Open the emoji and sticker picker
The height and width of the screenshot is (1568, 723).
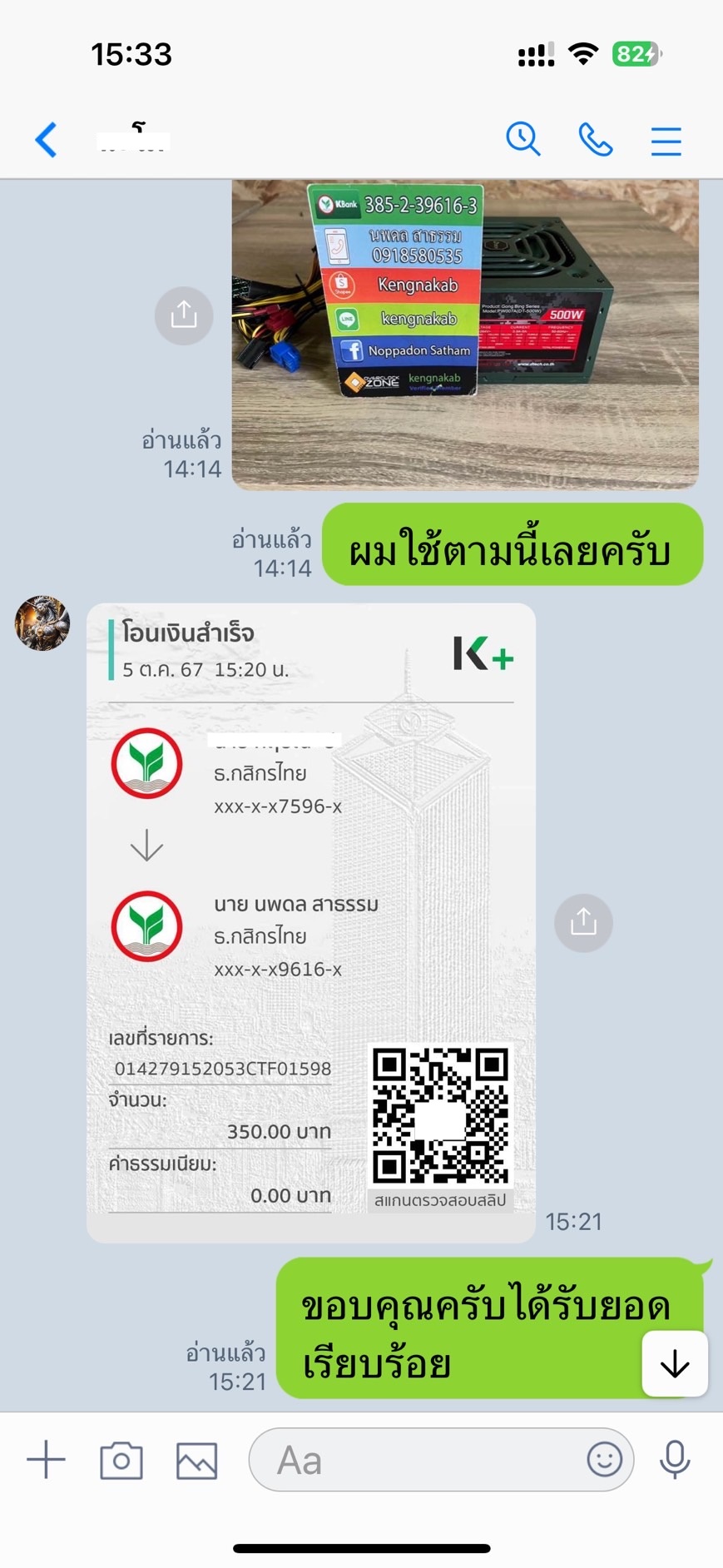(604, 1460)
